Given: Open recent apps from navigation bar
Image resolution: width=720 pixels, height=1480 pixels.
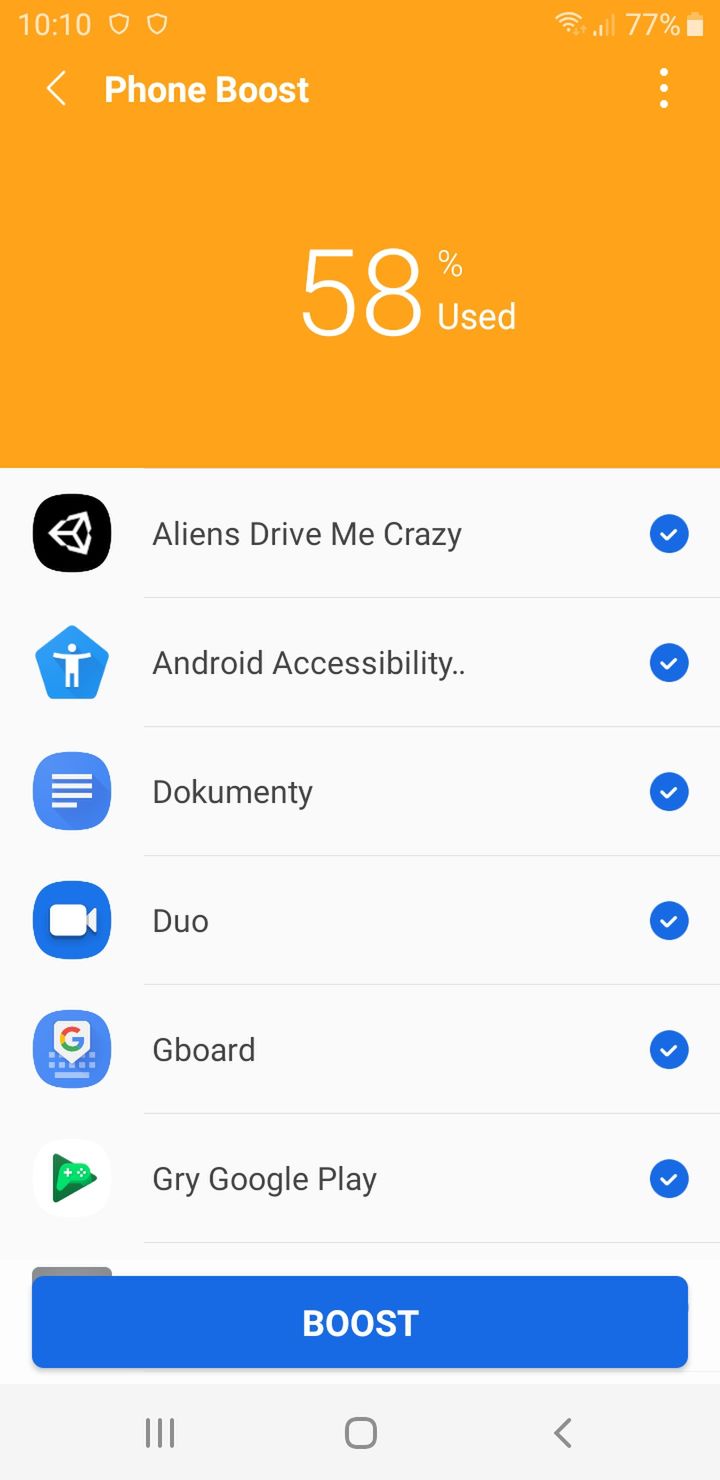Looking at the screenshot, I should tap(160, 1433).
